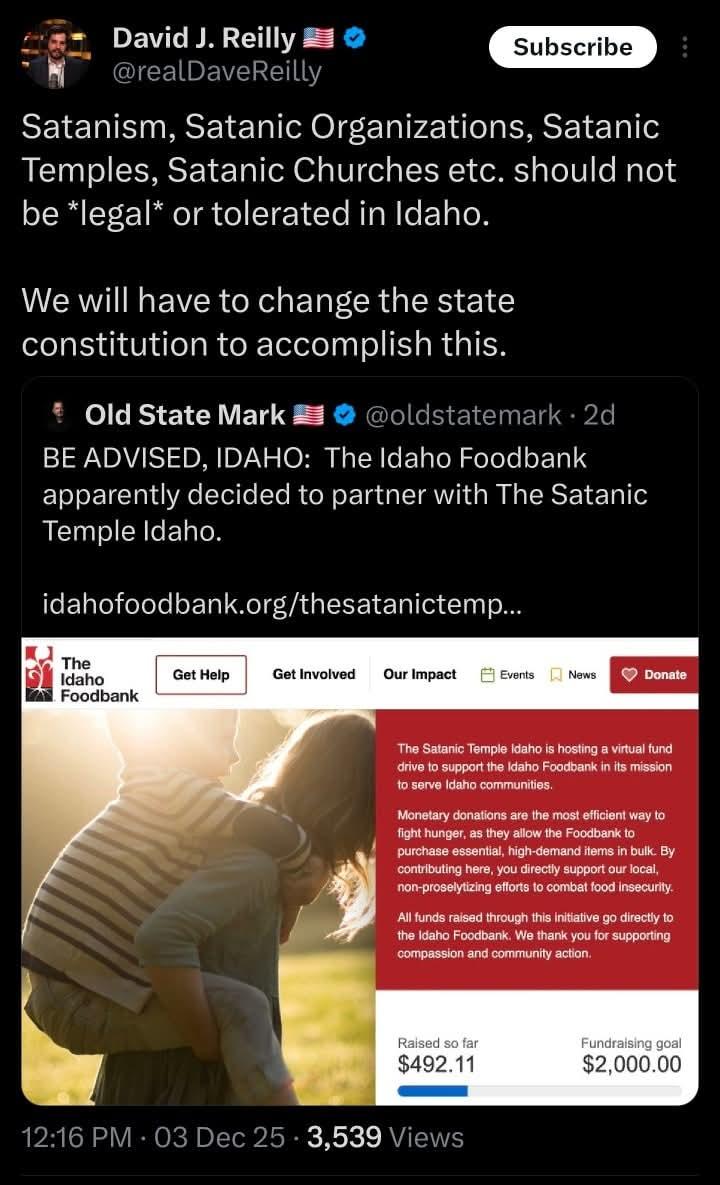Subscribe to David J. Reilly
The height and width of the screenshot is (1185, 720).
[572, 47]
